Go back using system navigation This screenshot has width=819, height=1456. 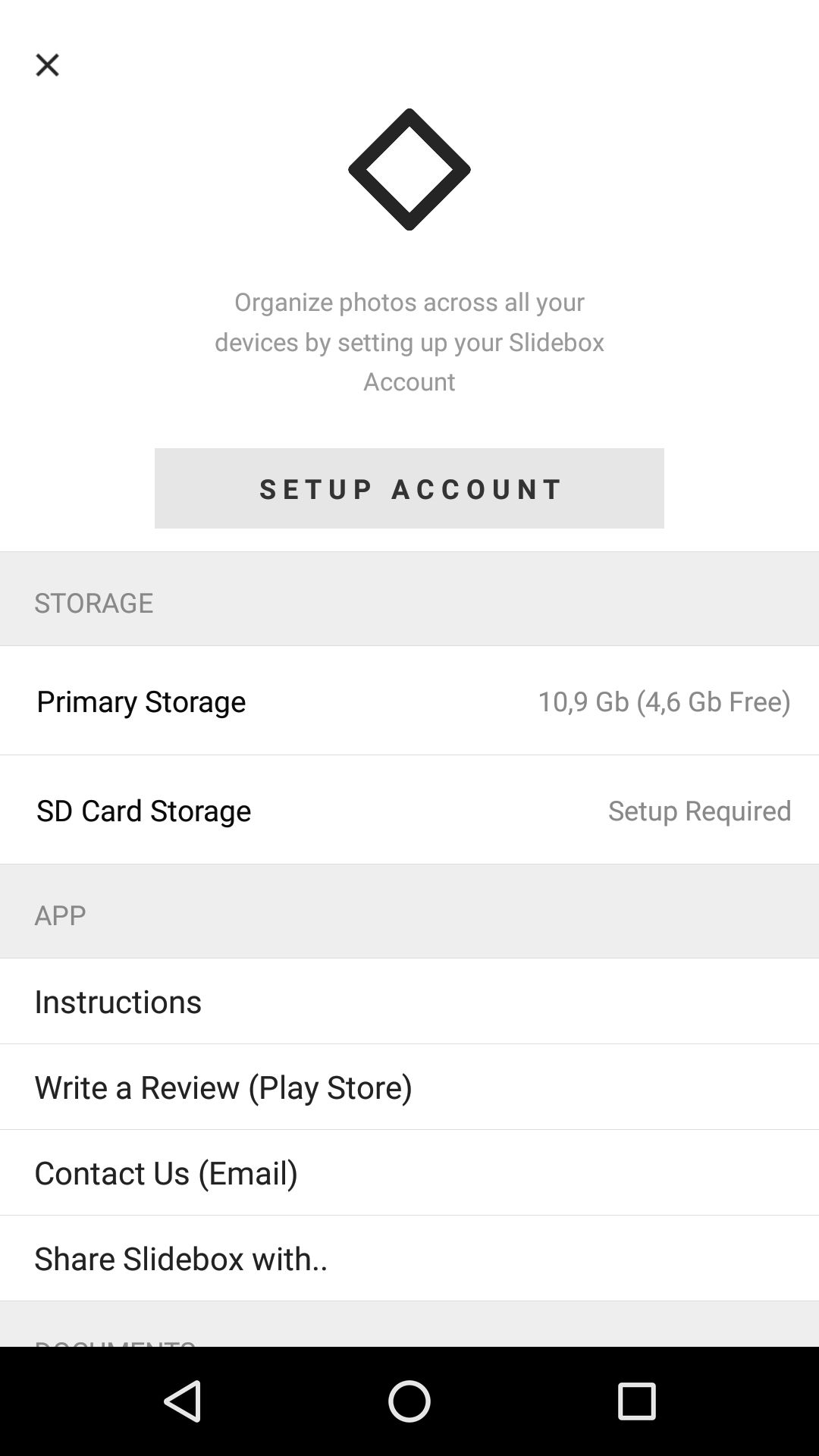(183, 1401)
